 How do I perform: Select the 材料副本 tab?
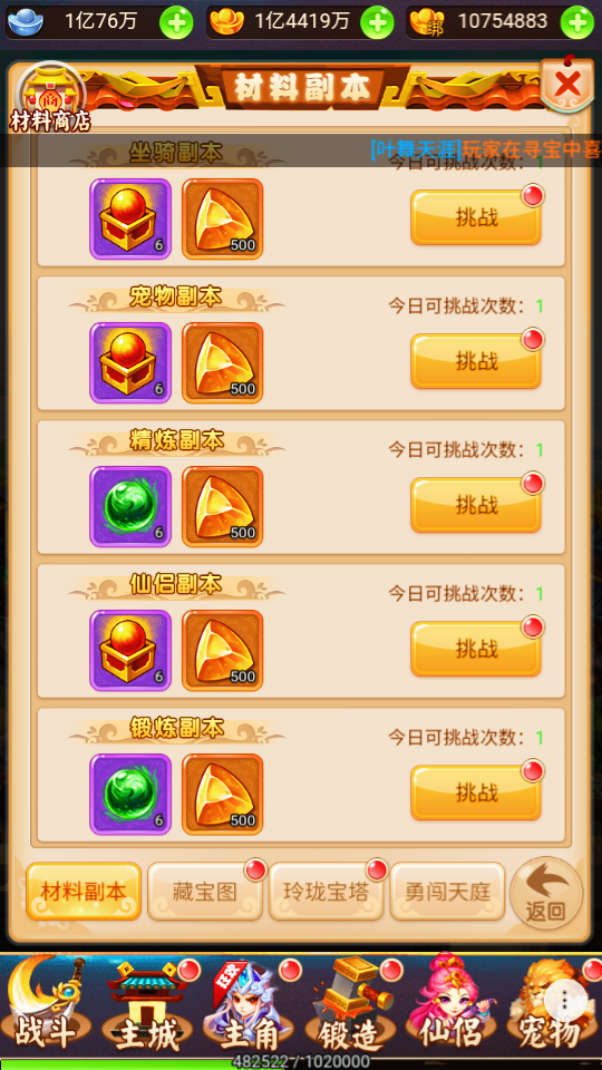(84, 891)
